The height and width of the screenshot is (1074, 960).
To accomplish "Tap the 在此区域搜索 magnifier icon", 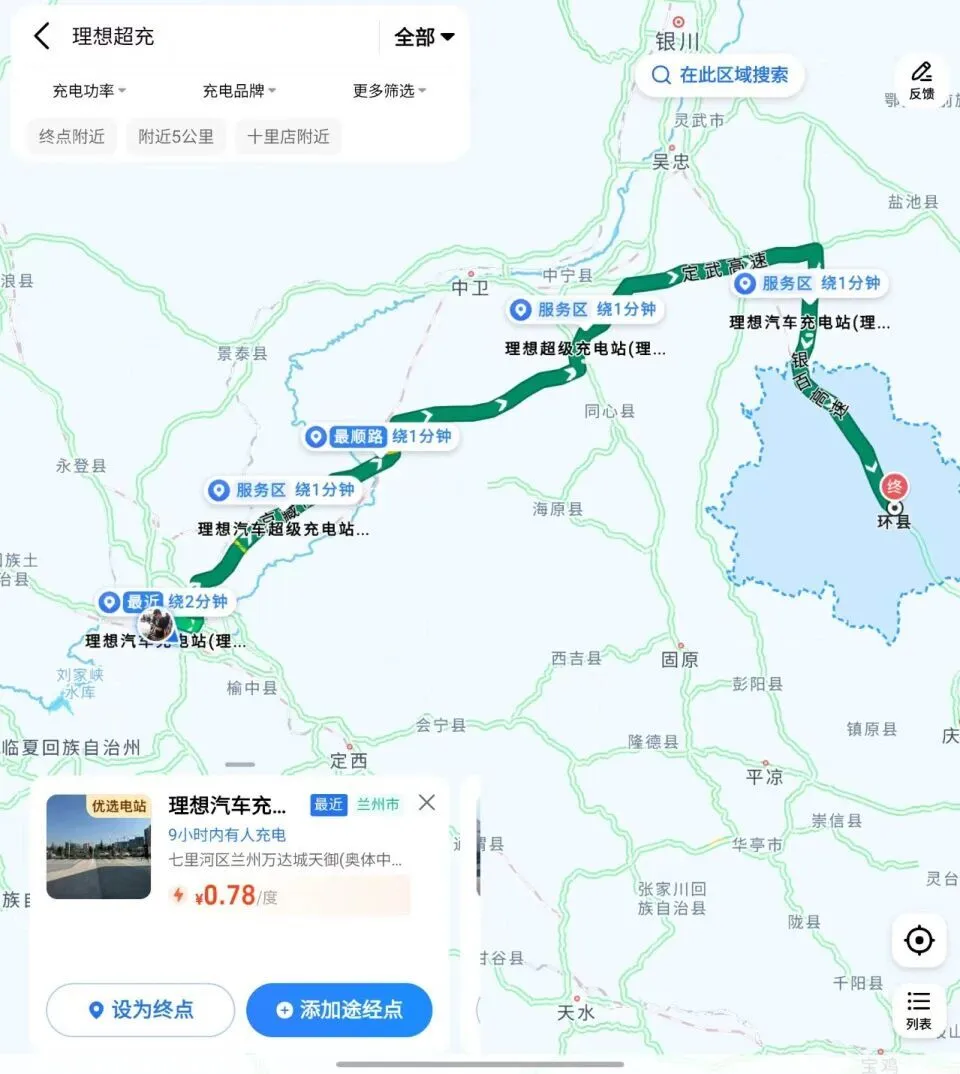I will coord(661,75).
